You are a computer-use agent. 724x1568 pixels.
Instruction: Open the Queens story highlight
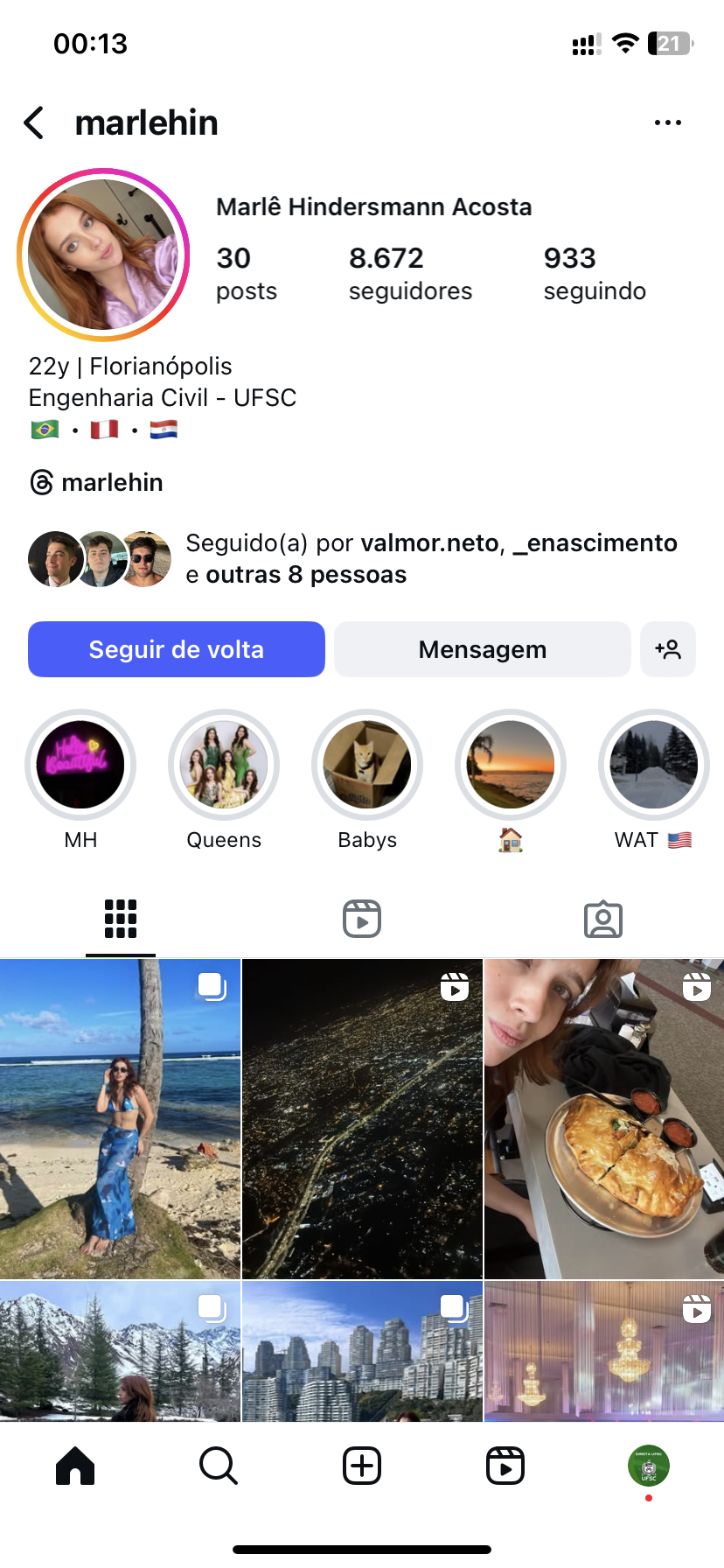tap(224, 765)
